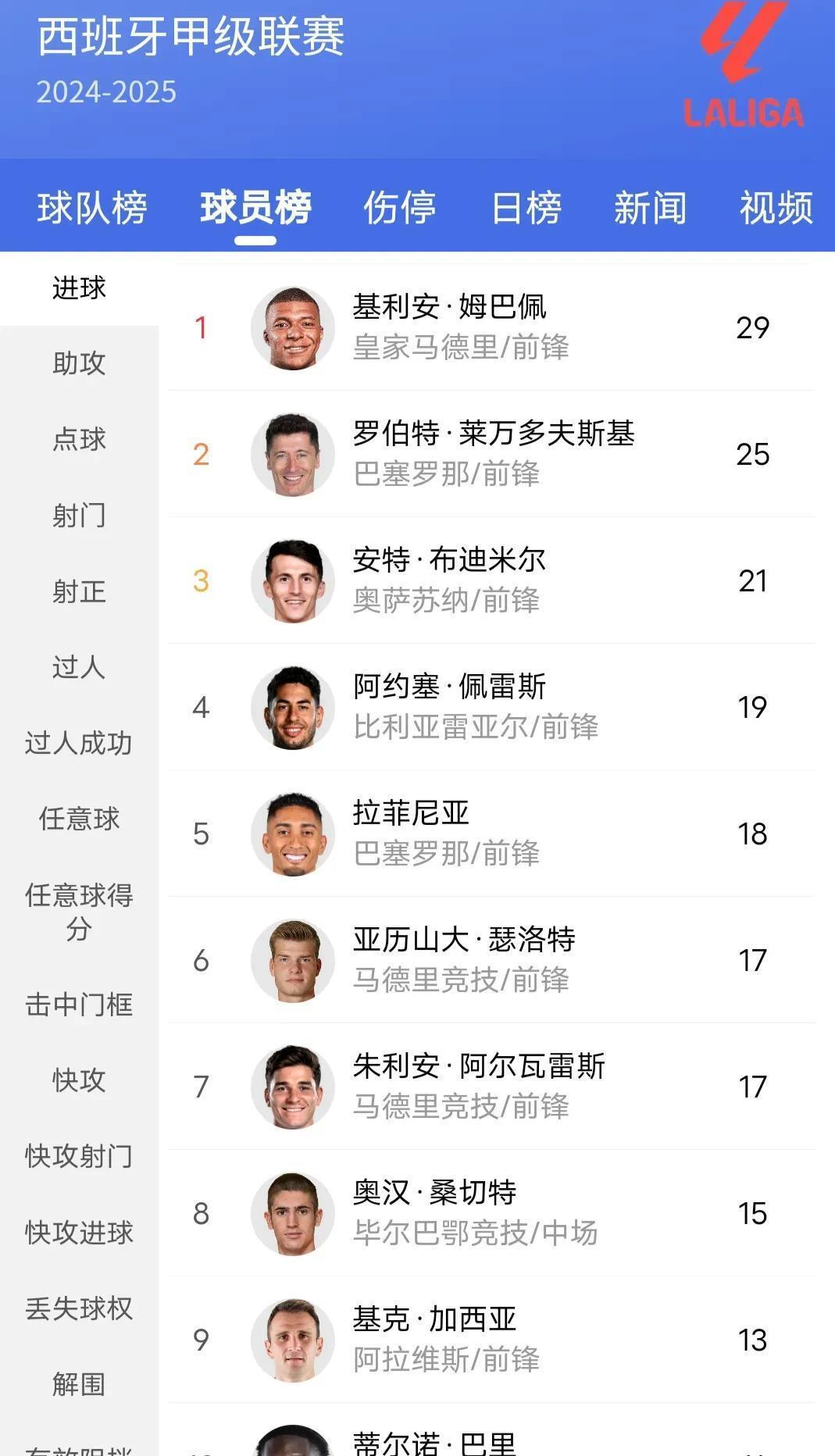Switch to the 球队榜 tab
Image resolution: width=835 pixels, height=1456 pixels.
click(x=92, y=209)
